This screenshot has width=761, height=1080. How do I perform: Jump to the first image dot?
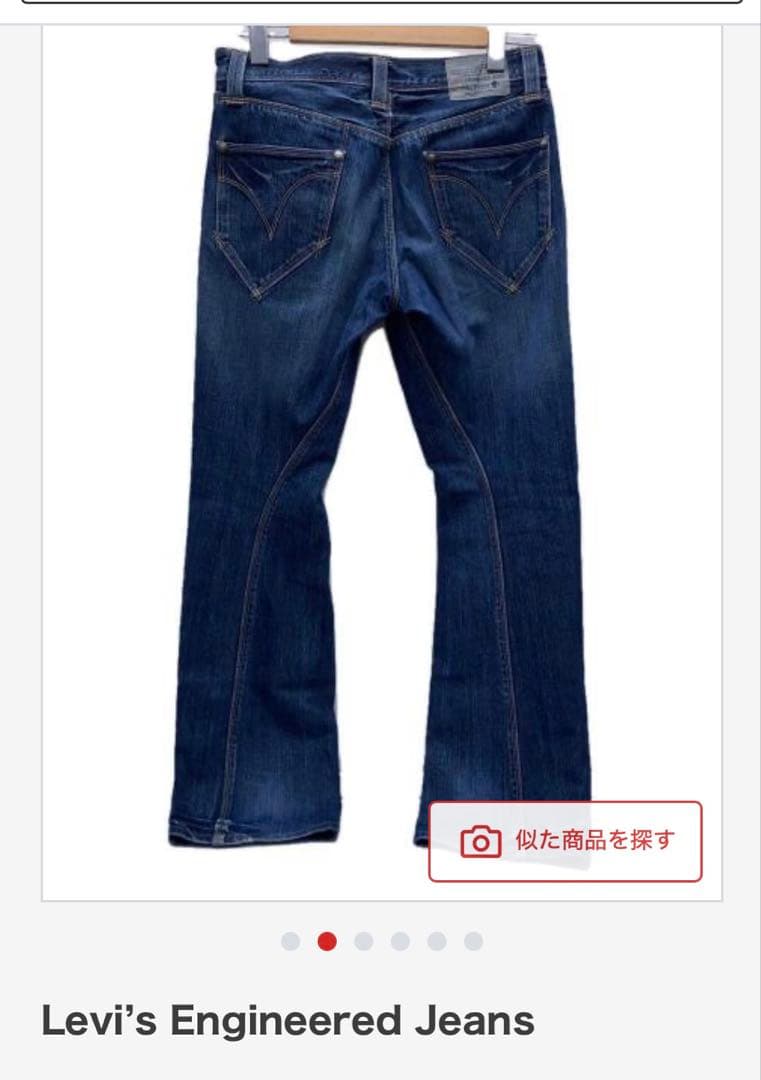(291, 941)
